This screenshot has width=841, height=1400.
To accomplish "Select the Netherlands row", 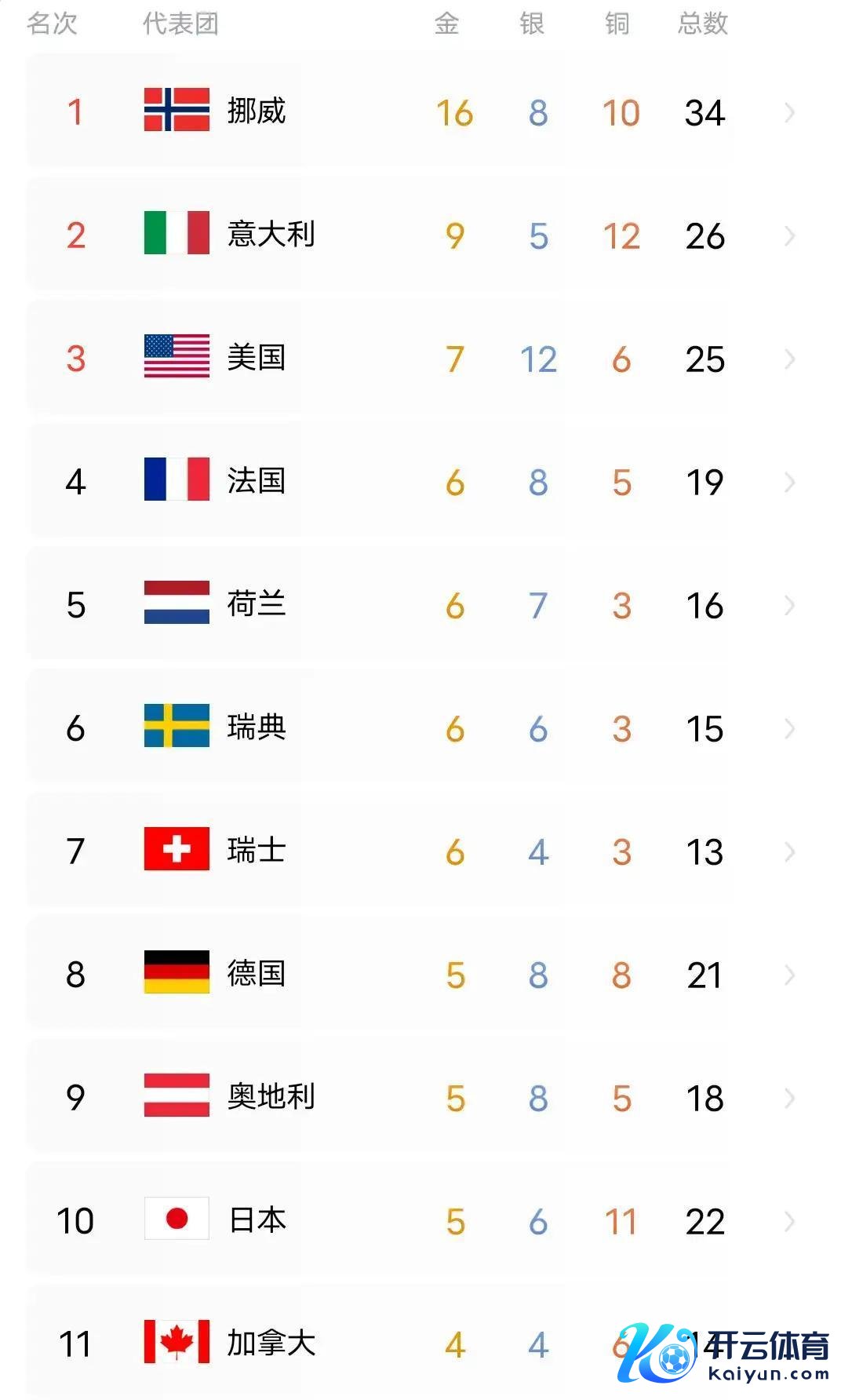I will (789, 605).
